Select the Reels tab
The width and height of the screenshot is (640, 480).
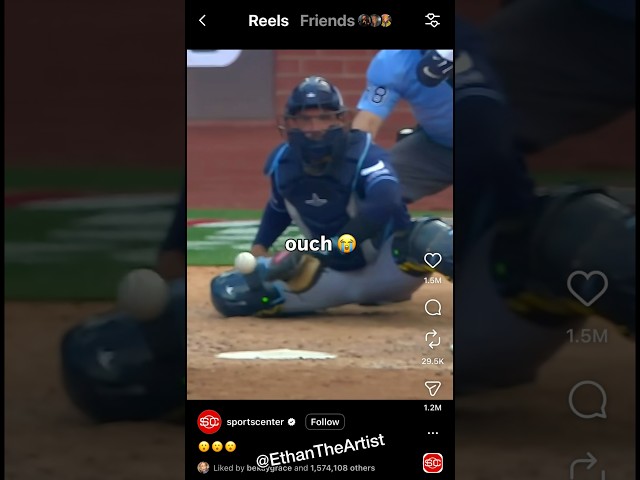(268, 20)
